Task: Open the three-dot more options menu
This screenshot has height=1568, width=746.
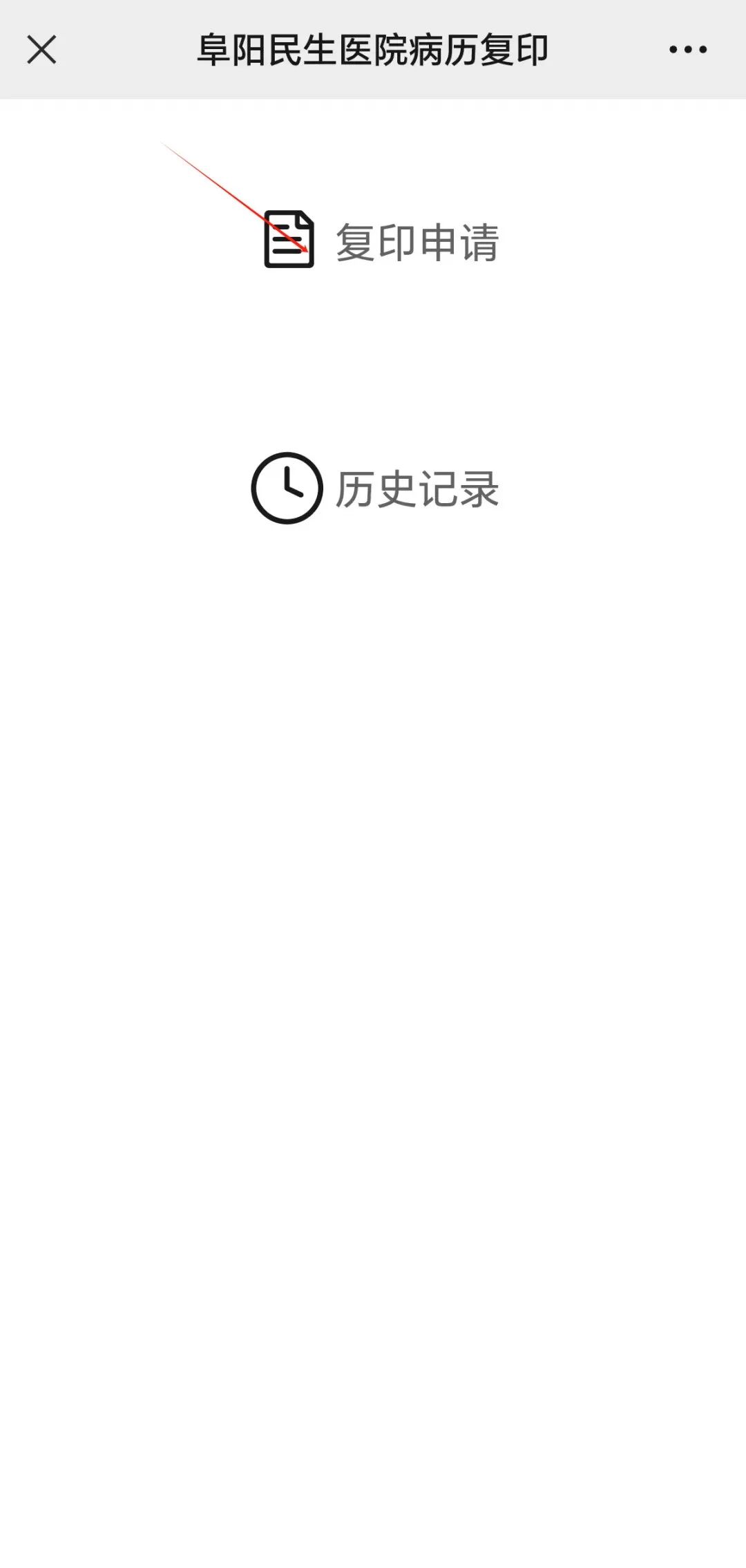Action: pos(688,50)
